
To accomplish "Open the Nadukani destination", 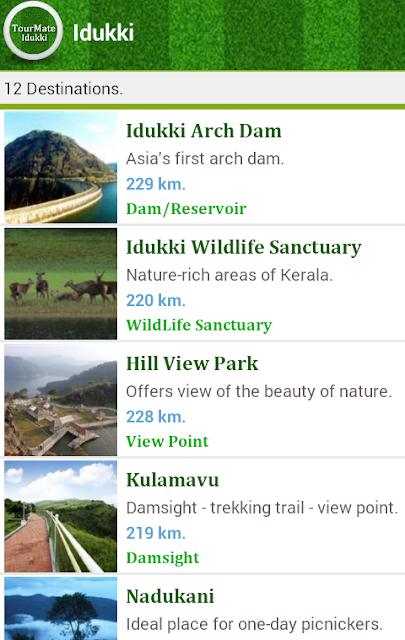I will (x=202, y=608).
